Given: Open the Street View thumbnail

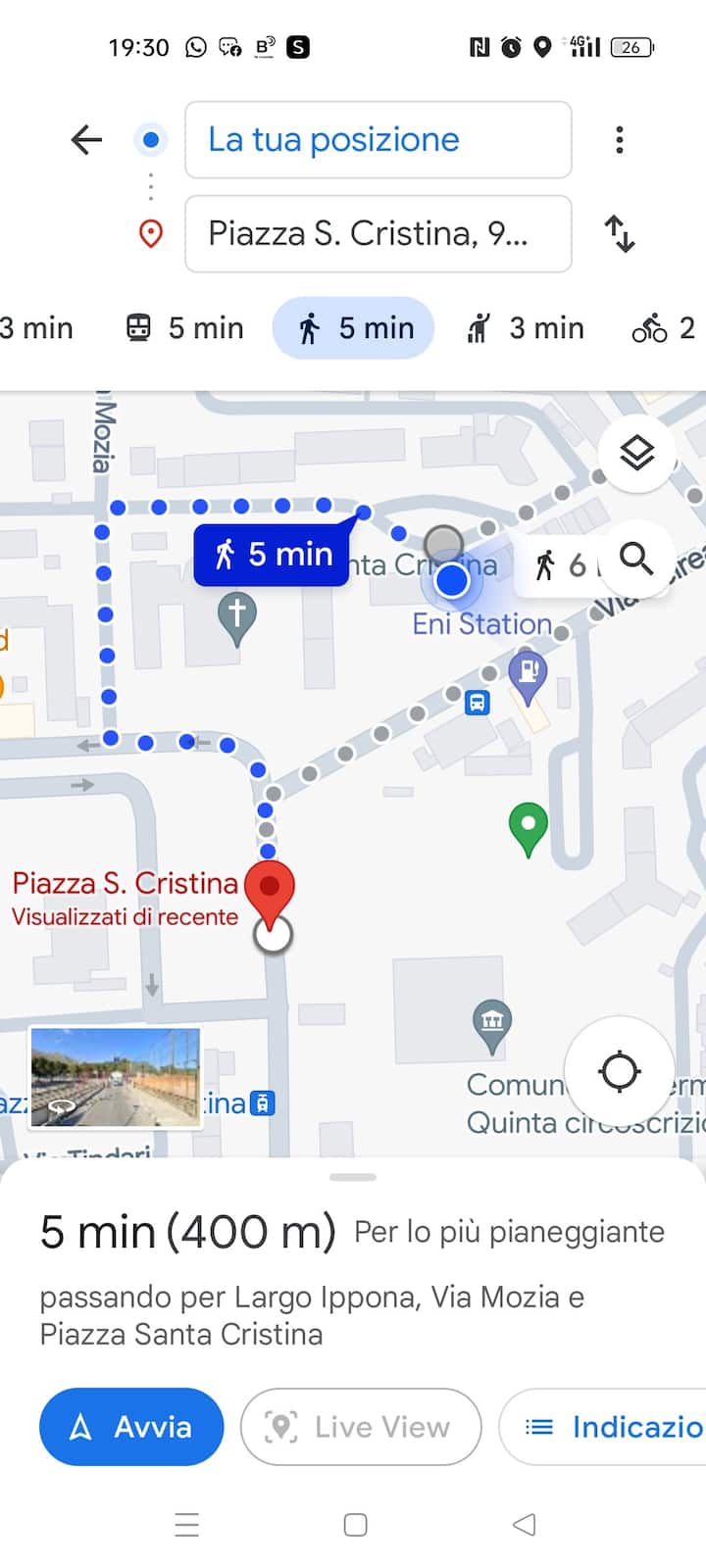Looking at the screenshot, I should [116, 1077].
